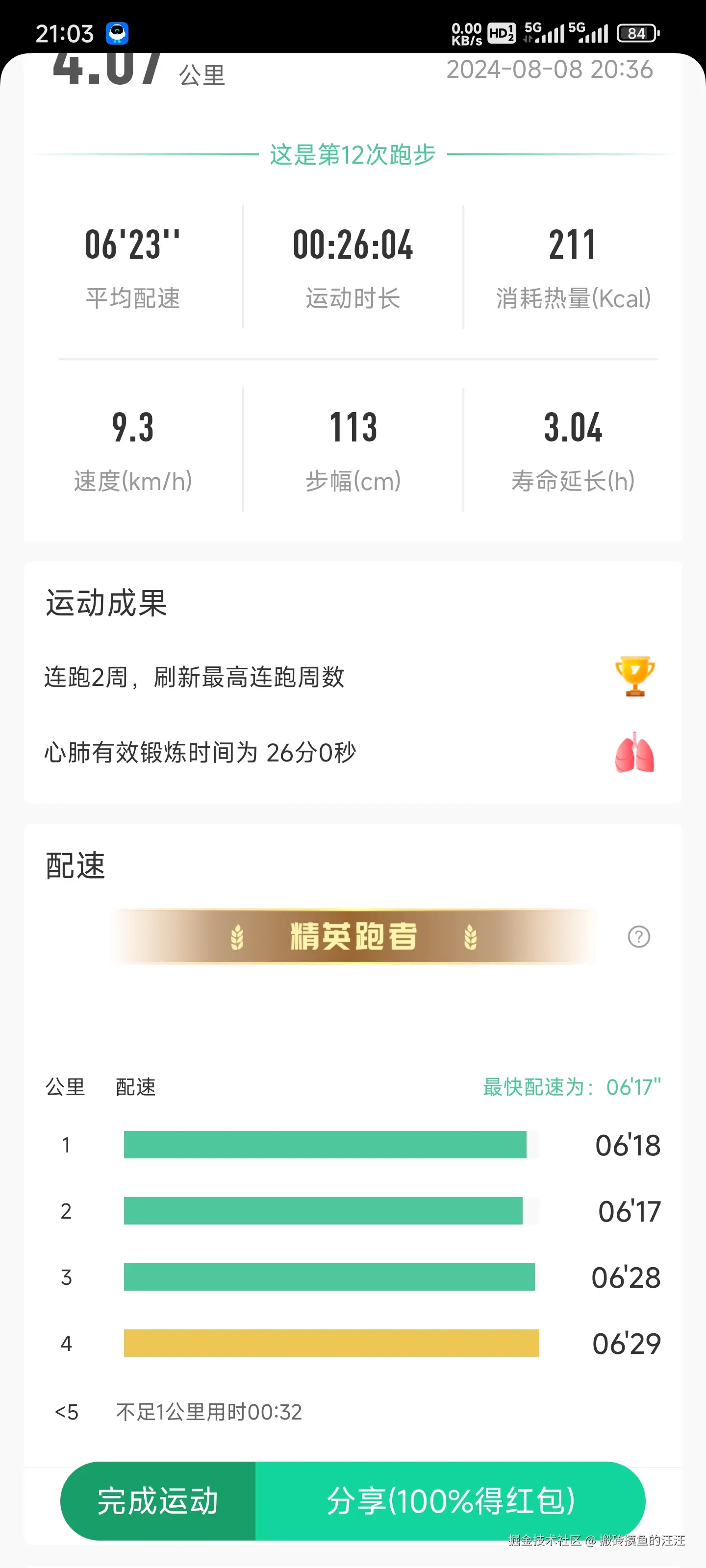
Task: Click the 这是第12次跑步 run count banner
Action: click(353, 155)
